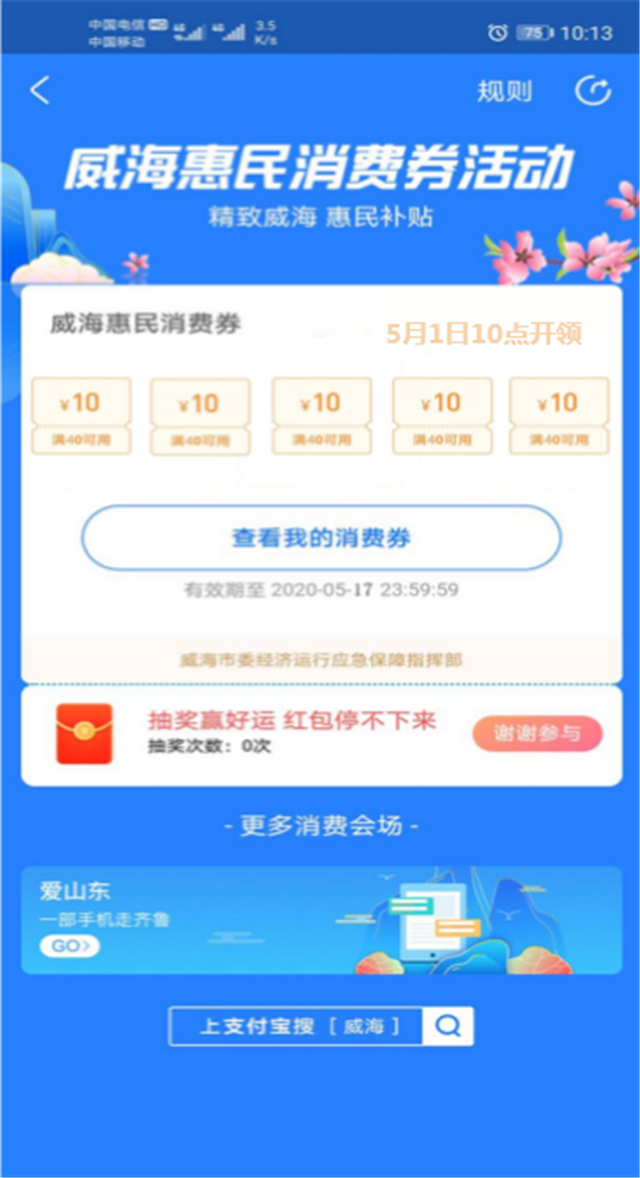
Task: Tap the 上支付宝搜 威海 search field
Action: pyautogui.click(x=296, y=1026)
